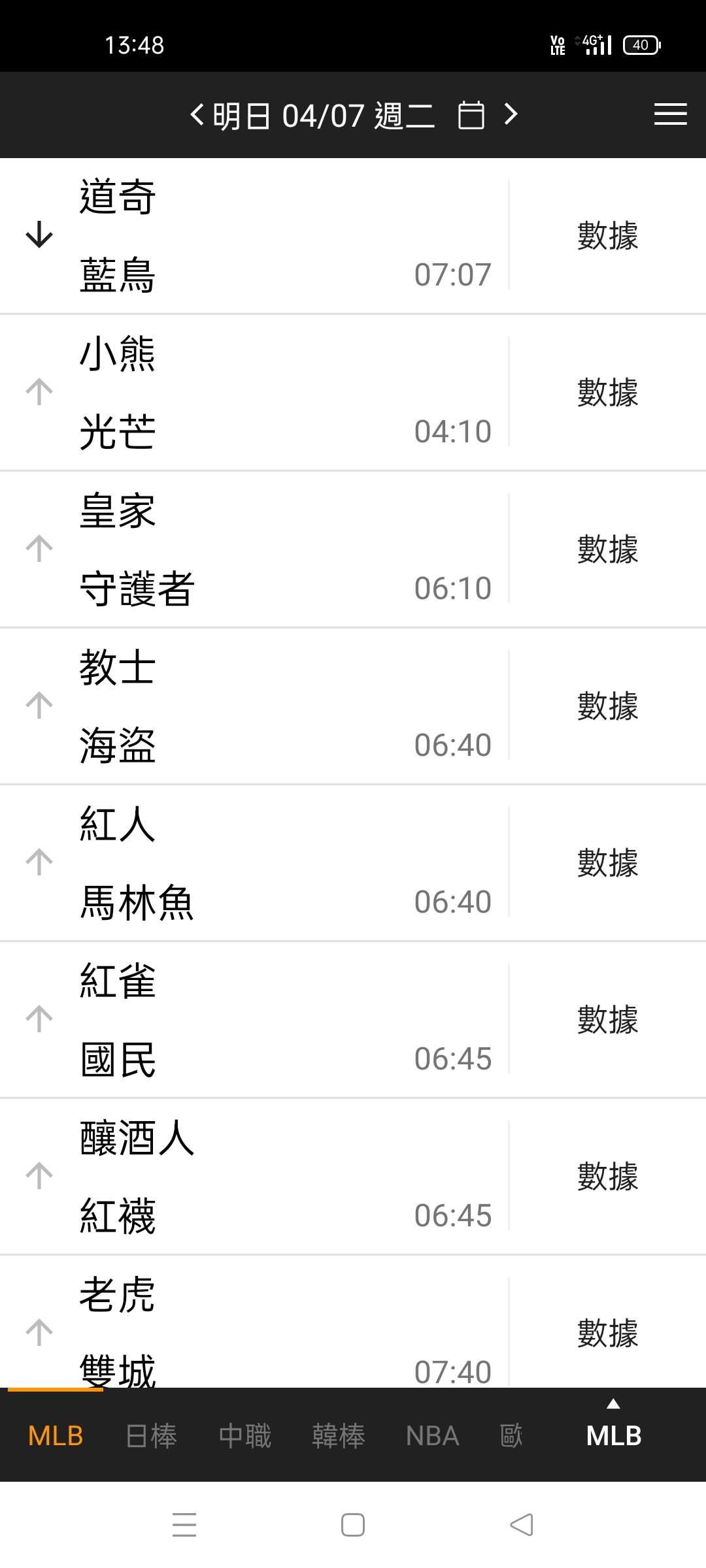This screenshot has height=1568, width=706.
Task: Go to the previous day's schedule
Action: pyautogui.click(x=197, y=116)
